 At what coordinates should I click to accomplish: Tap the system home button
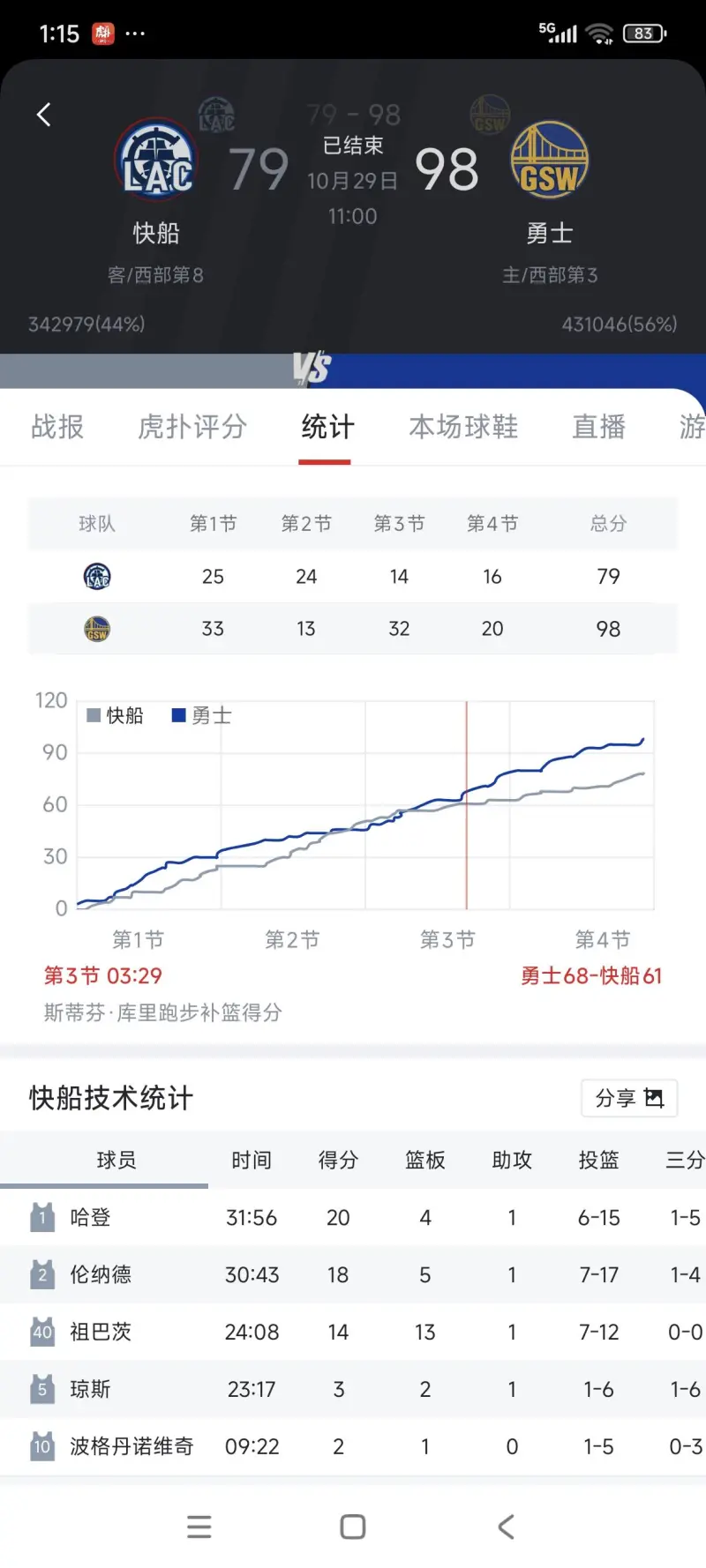tap(353, 1527)
